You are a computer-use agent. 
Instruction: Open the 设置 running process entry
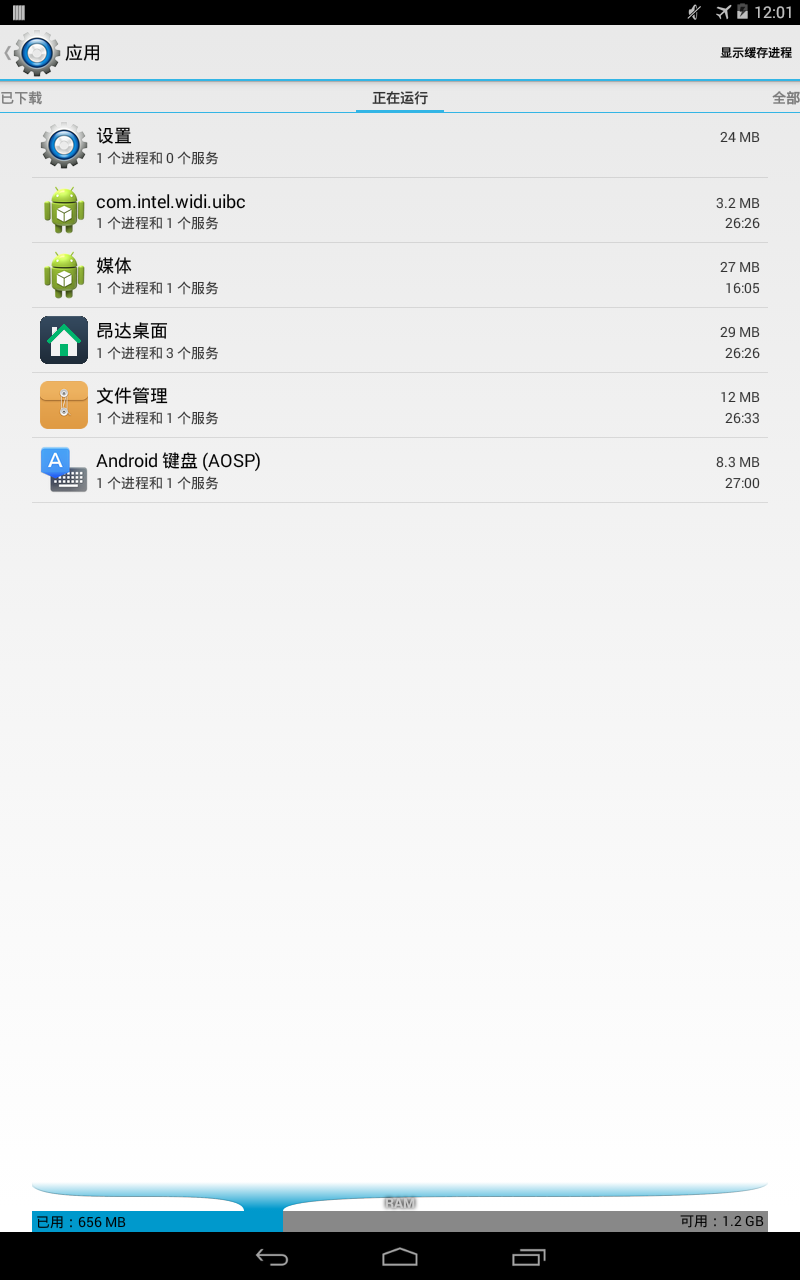coord(400,146)
